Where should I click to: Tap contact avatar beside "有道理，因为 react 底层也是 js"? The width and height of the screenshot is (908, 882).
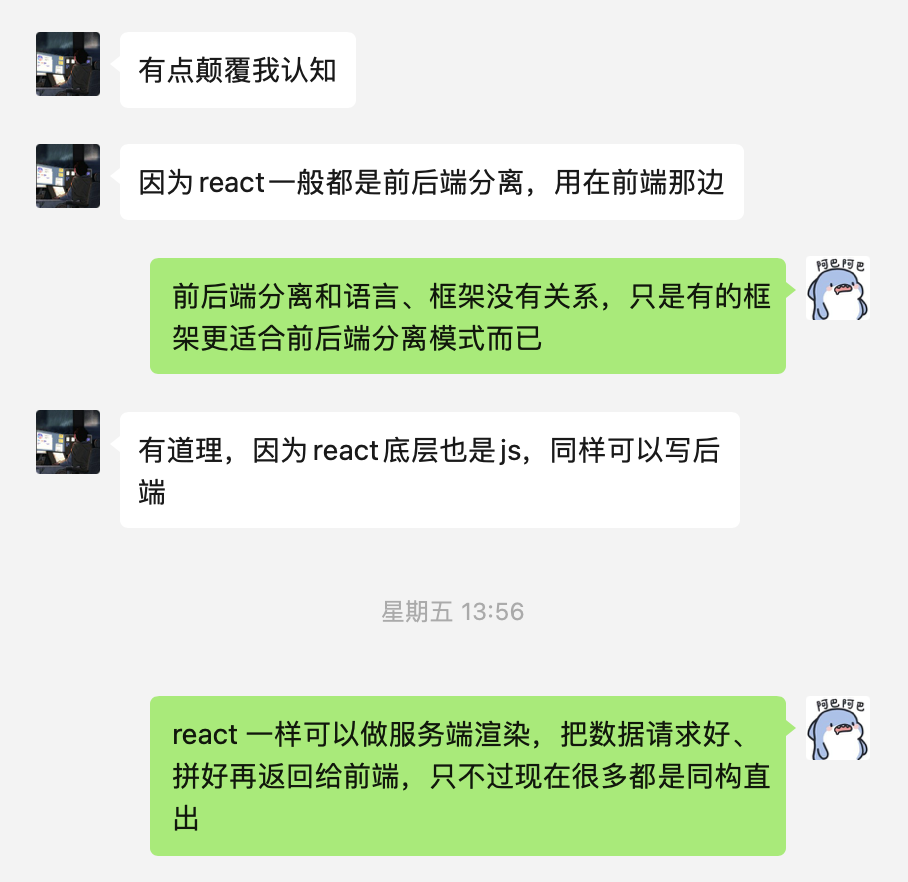coord(68,442)
